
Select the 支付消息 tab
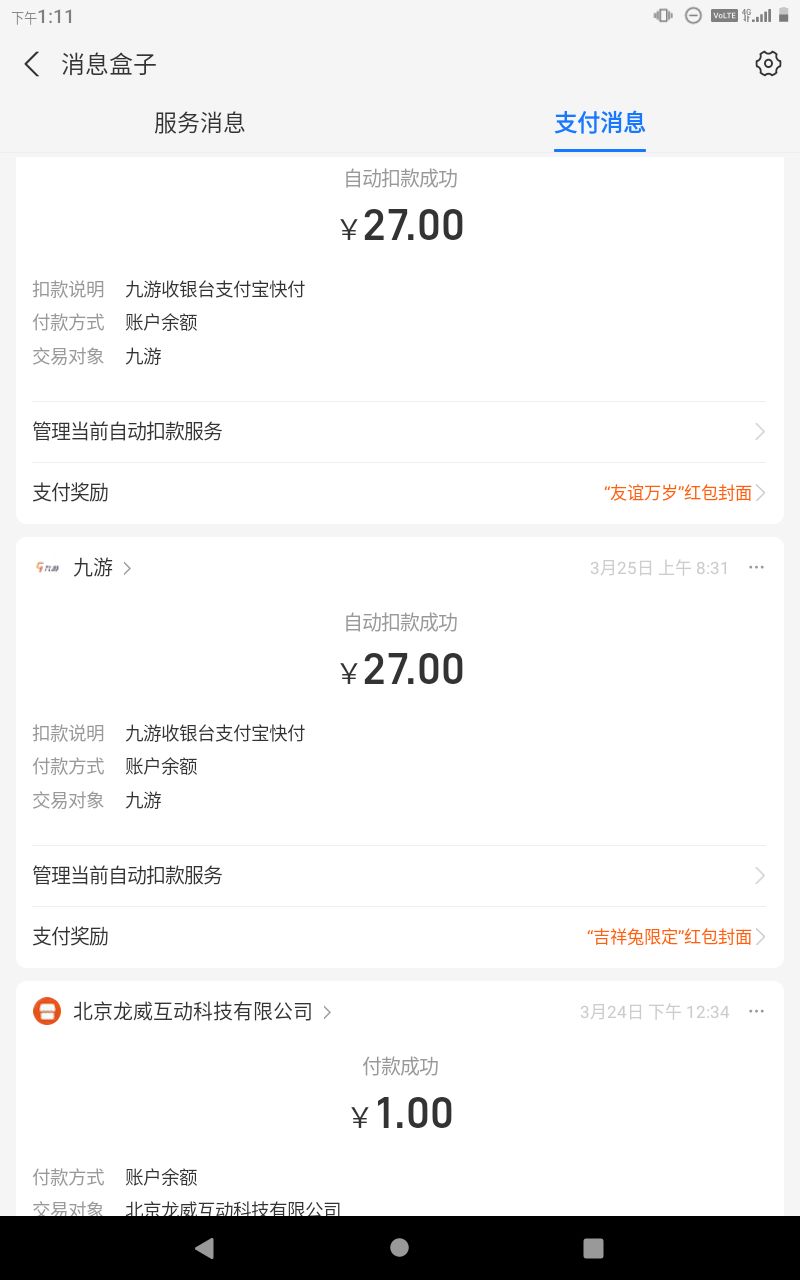click(x=599, y=123)
